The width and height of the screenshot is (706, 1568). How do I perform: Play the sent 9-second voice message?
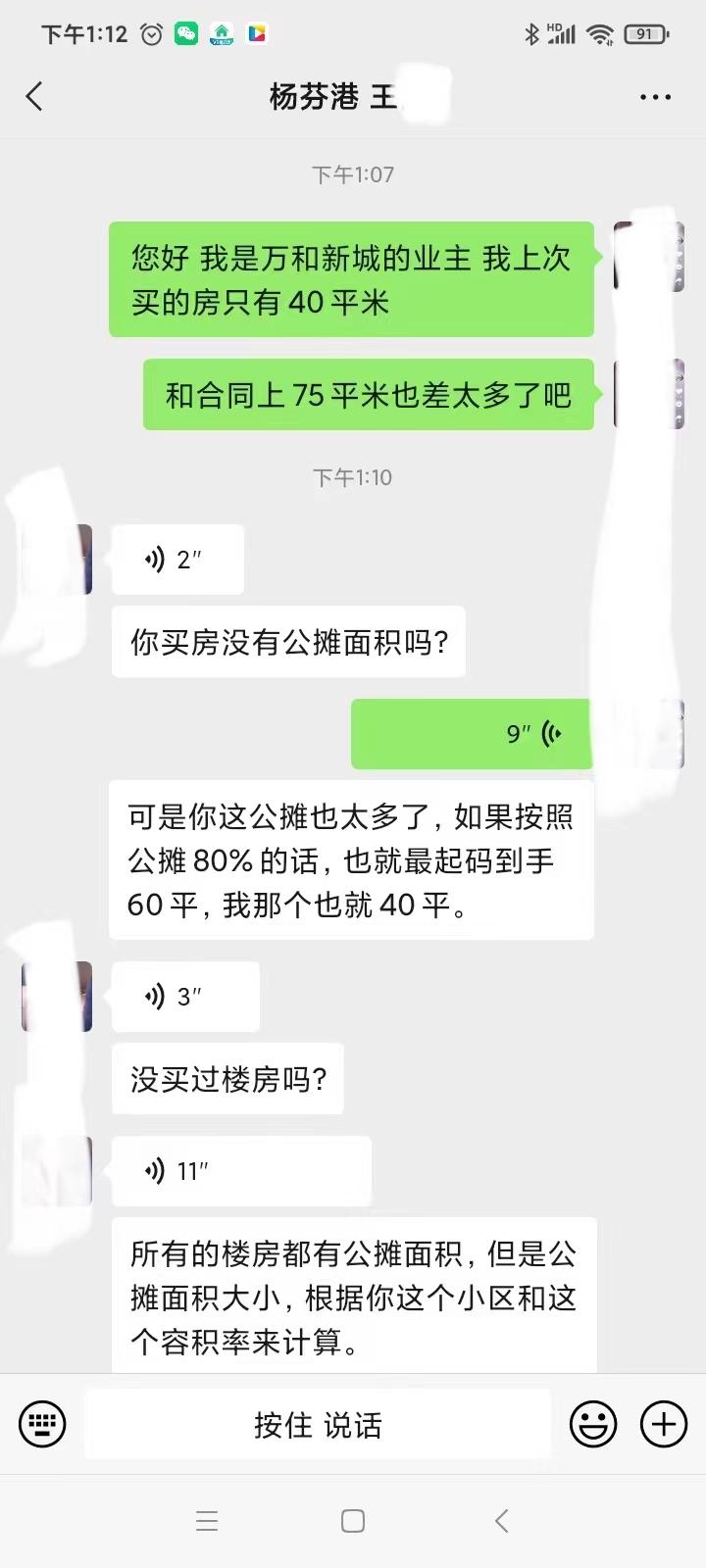coord(472,734)
